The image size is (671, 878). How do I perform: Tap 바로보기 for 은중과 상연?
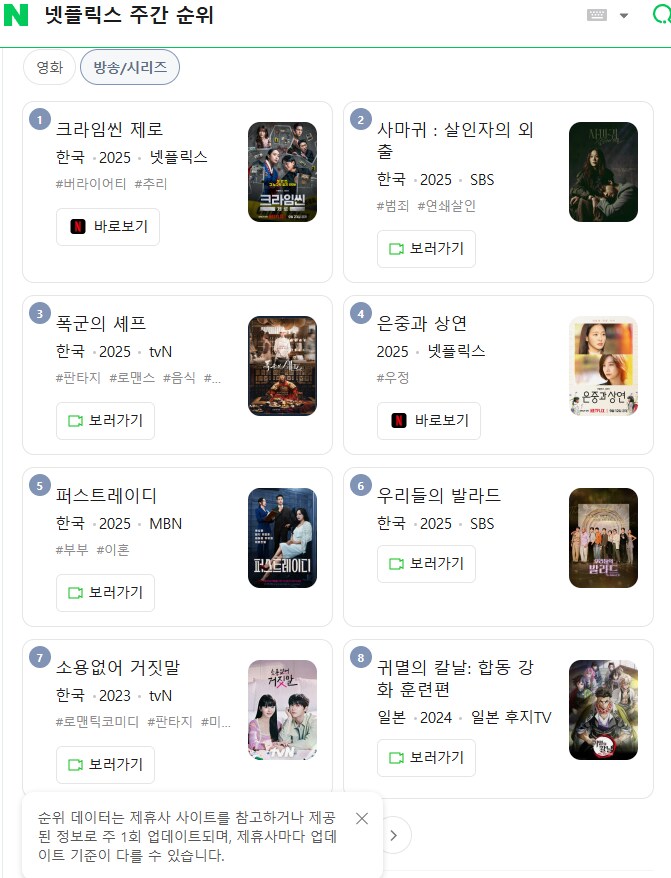point(429,420)
